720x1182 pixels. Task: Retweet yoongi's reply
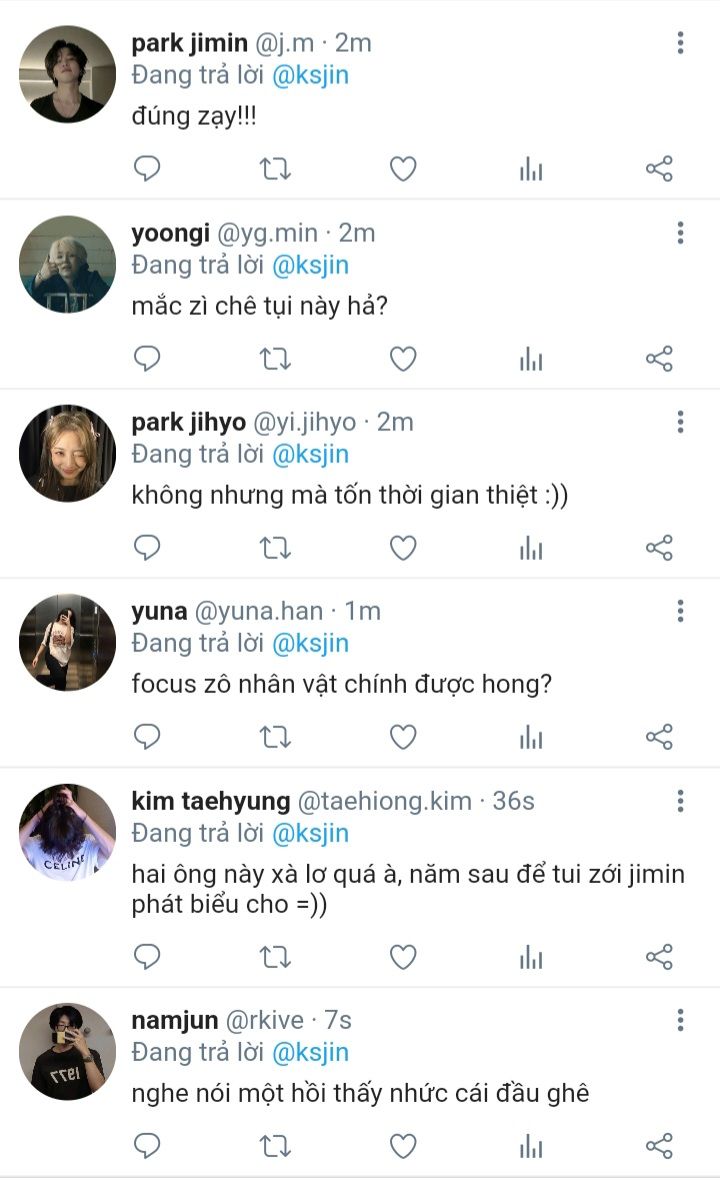[x=275, y=359]
